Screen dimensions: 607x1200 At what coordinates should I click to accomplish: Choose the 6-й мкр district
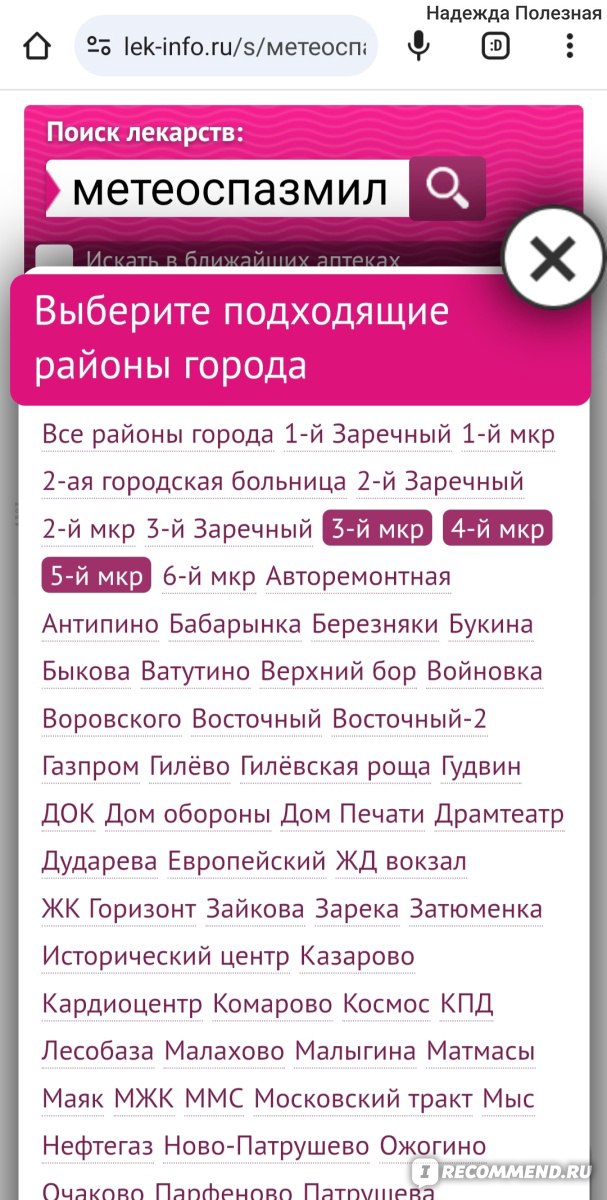click(209, 577)
